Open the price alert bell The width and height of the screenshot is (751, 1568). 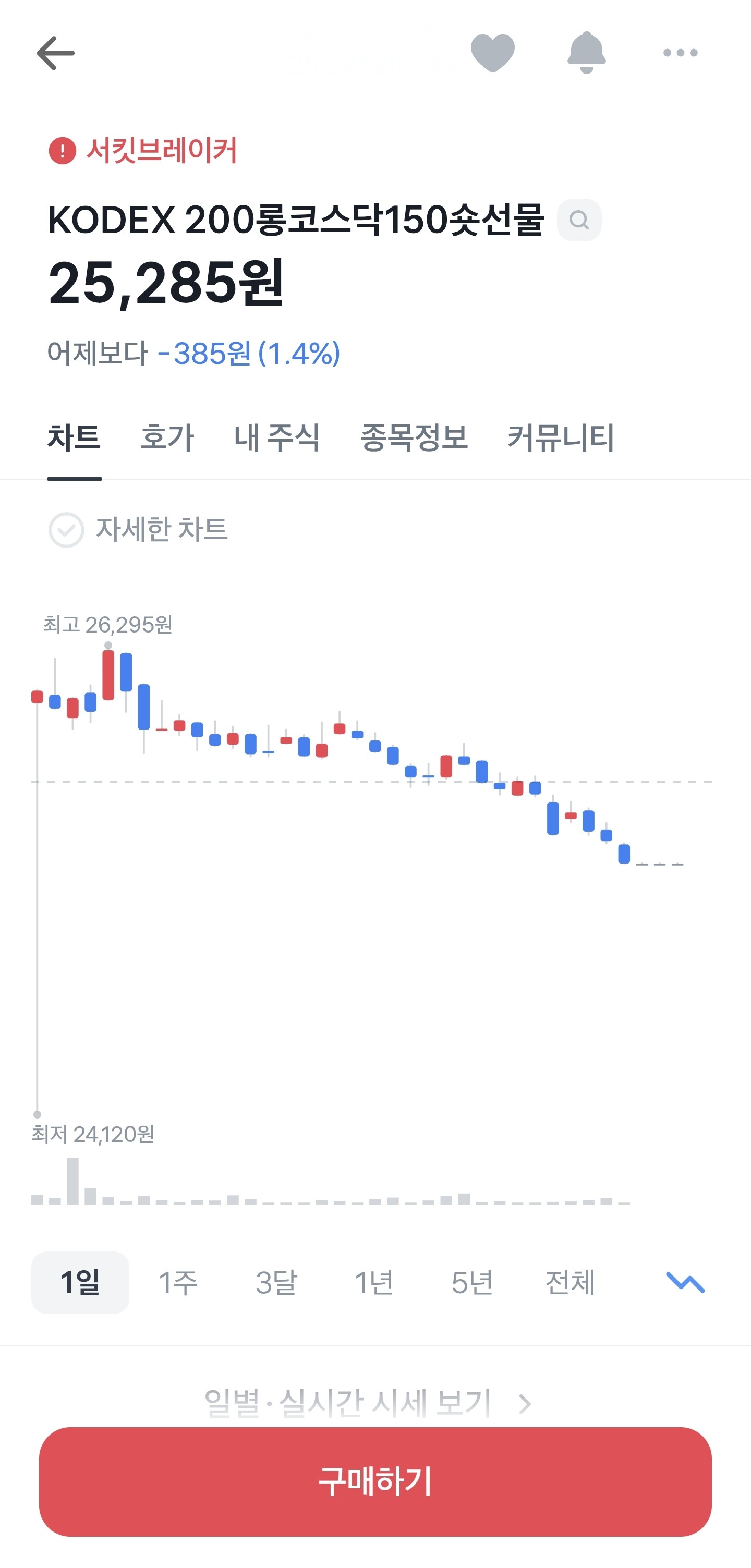coord(586,53)
